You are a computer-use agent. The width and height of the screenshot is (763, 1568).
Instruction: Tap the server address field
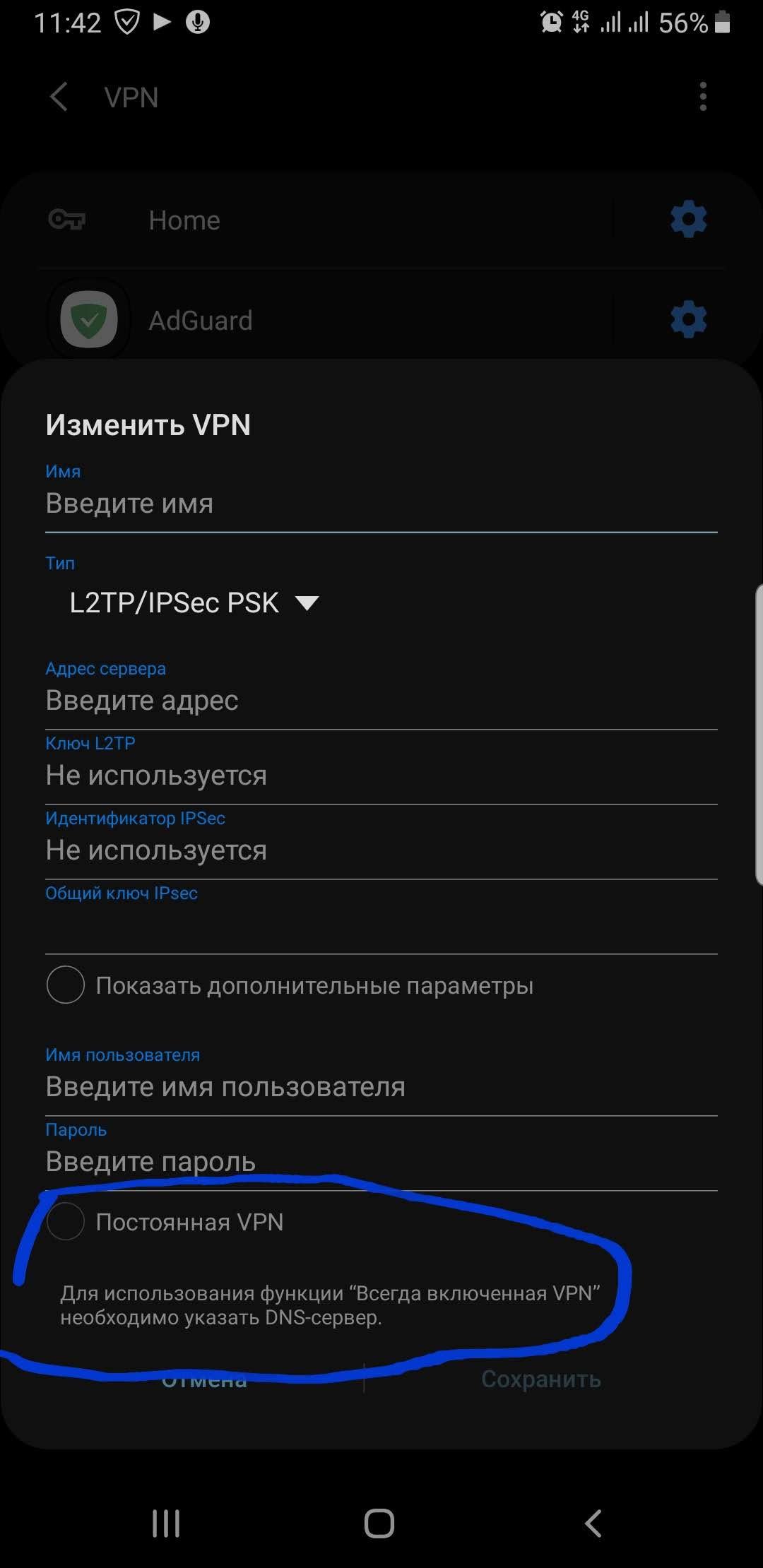pos(381,701)
